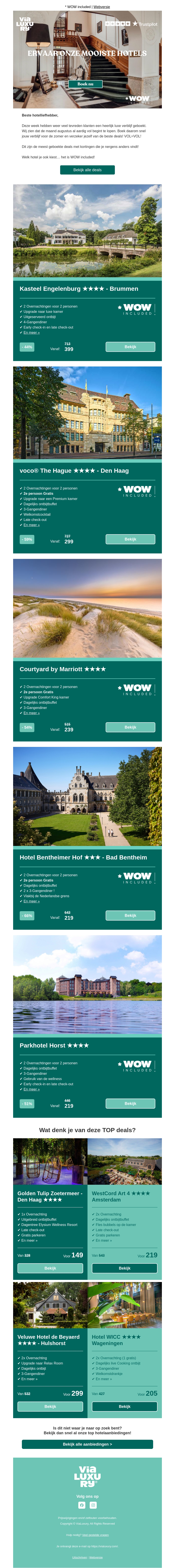The image size is (175, 1568).
Task: Tap Bekijk for voco The Hague
Action: click(x=130, y=539)
